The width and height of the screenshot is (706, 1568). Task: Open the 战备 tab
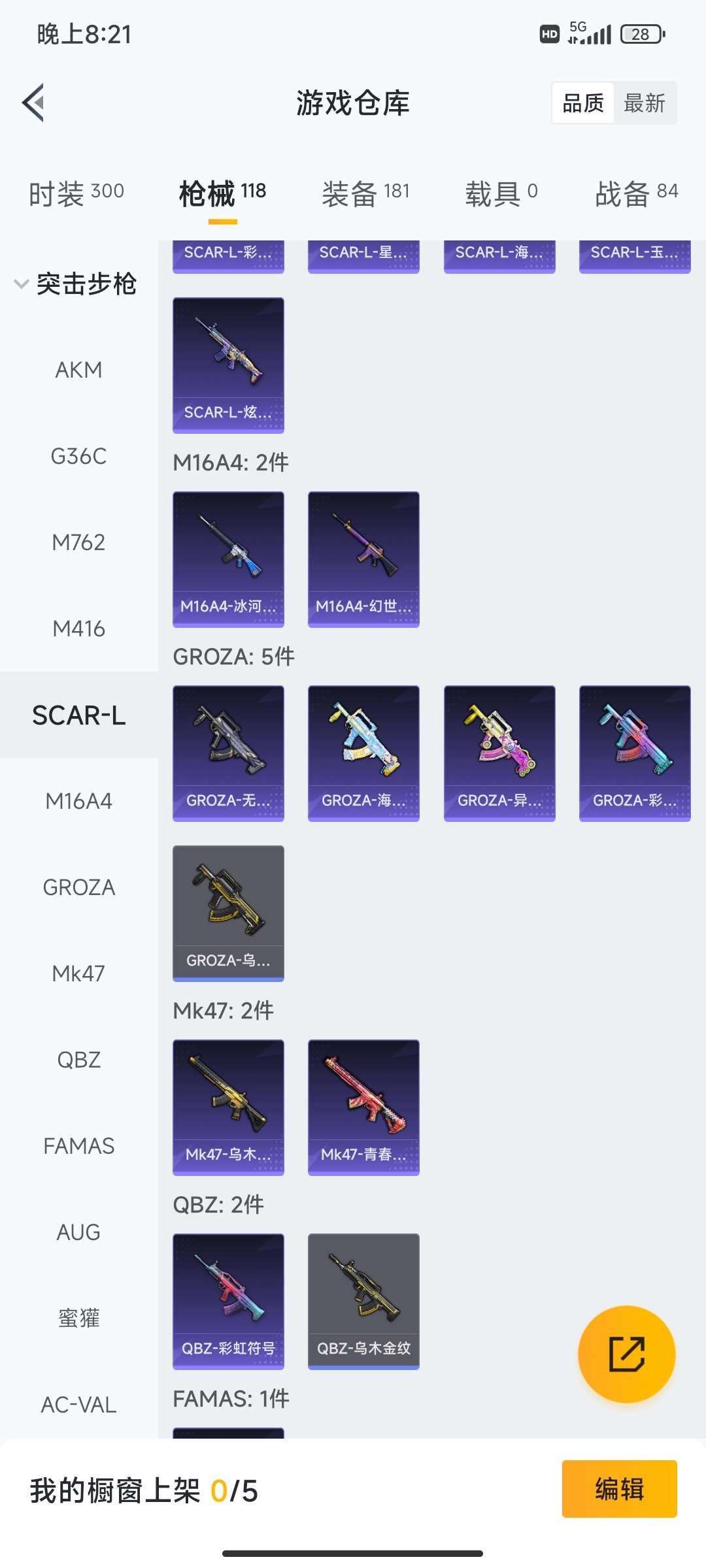coord(636,193)
